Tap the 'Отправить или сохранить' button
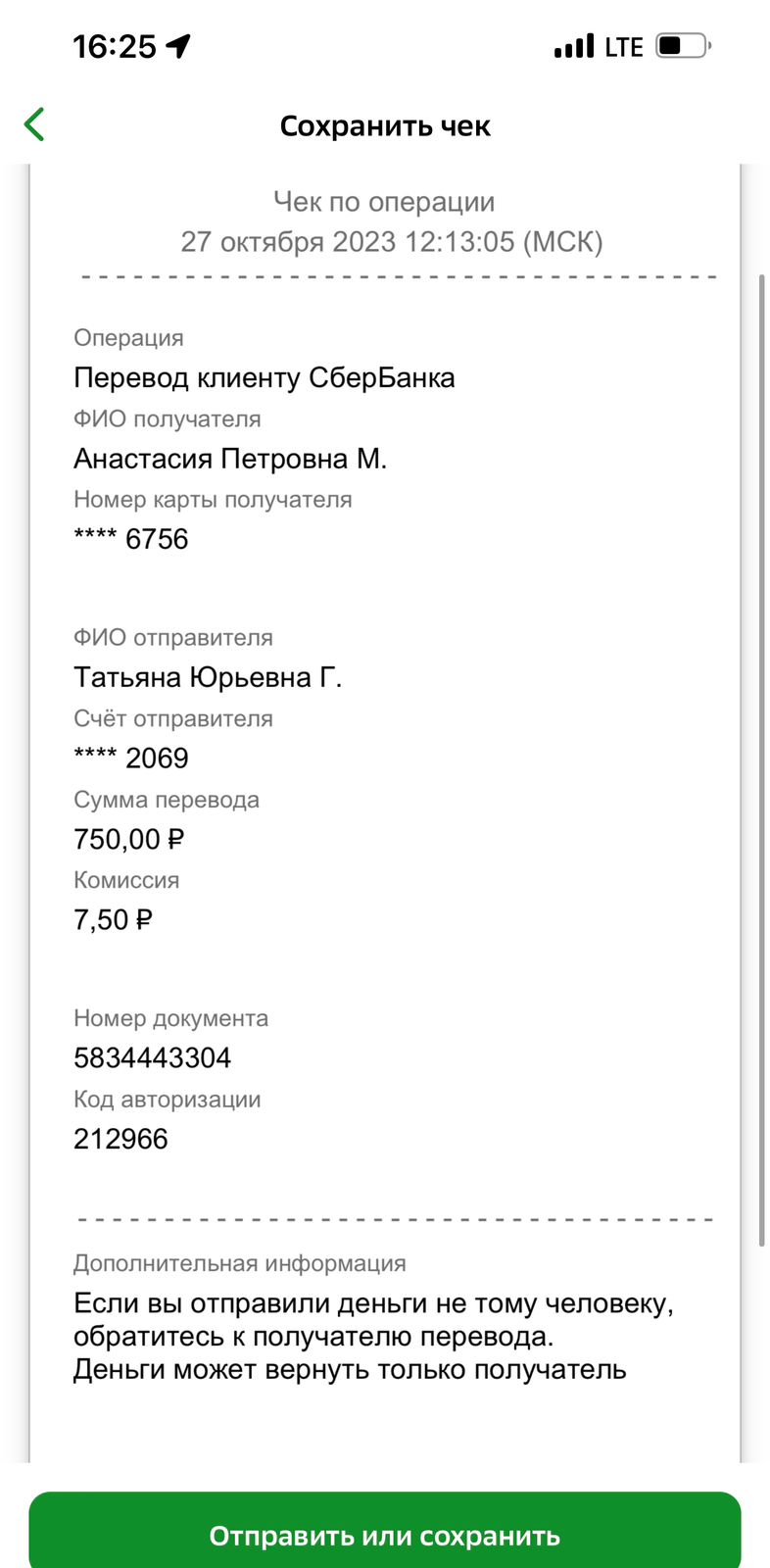 pos(385,1531)
